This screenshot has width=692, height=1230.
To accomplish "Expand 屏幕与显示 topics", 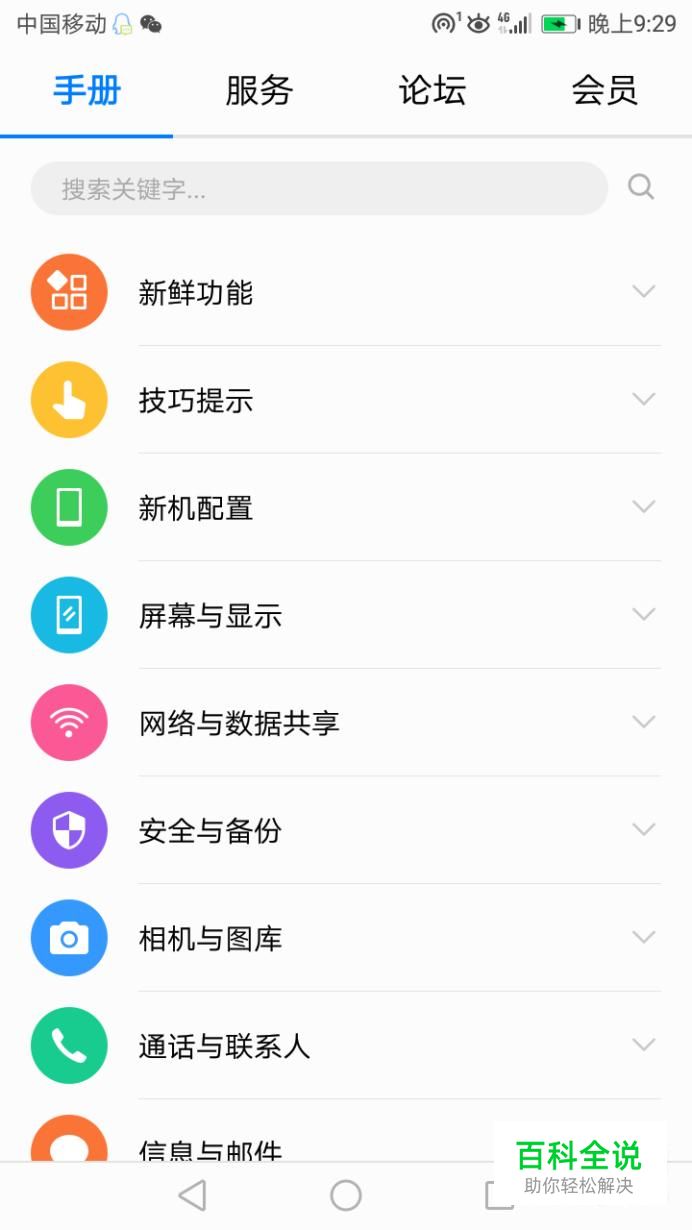I will pos(346,615).
